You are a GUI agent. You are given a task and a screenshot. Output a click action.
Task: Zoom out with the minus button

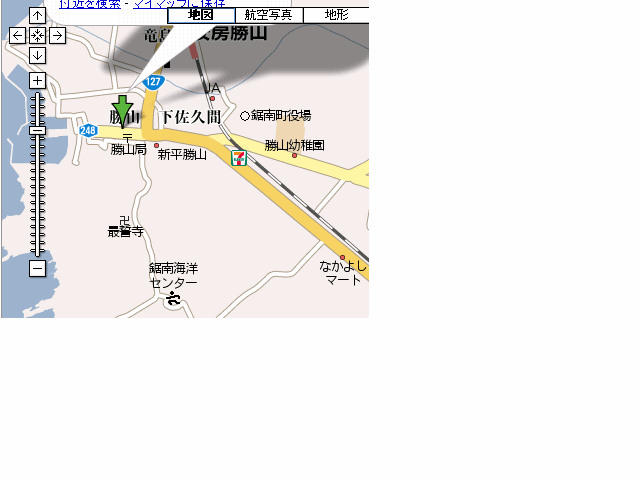[37, 268]
